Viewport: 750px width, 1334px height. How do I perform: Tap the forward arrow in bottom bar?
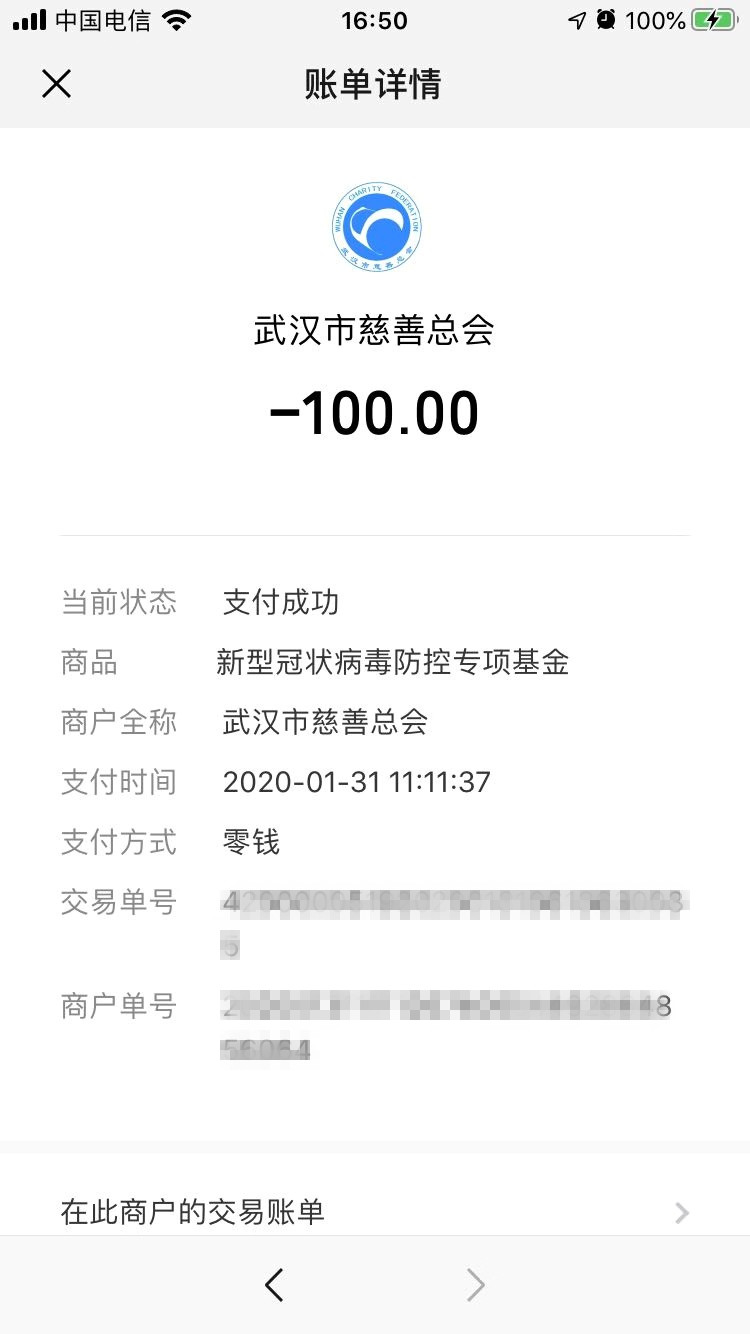(476, 1285)
